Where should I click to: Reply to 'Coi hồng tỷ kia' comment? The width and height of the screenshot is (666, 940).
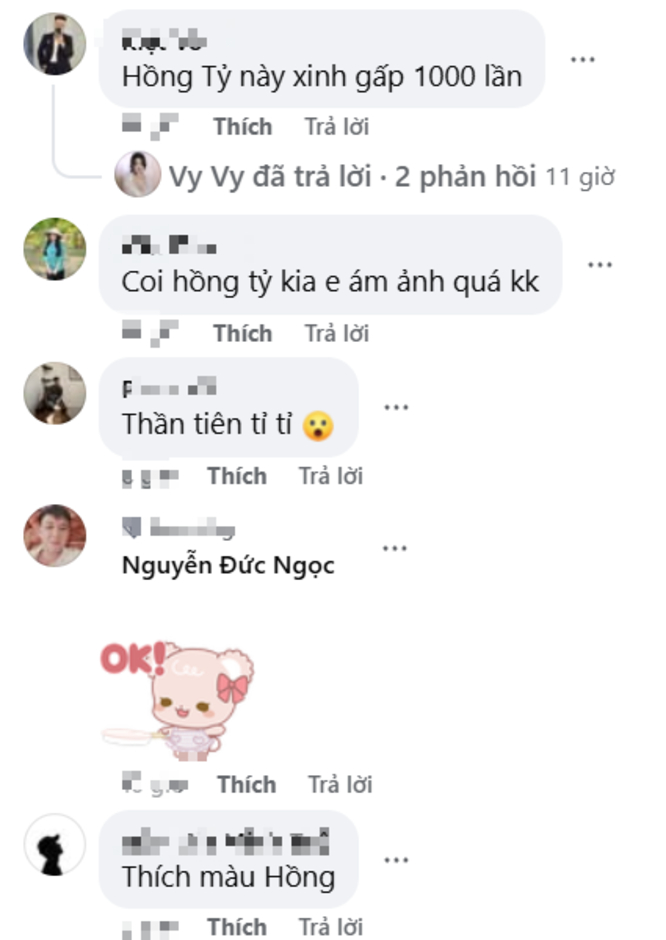coord(336,333)
